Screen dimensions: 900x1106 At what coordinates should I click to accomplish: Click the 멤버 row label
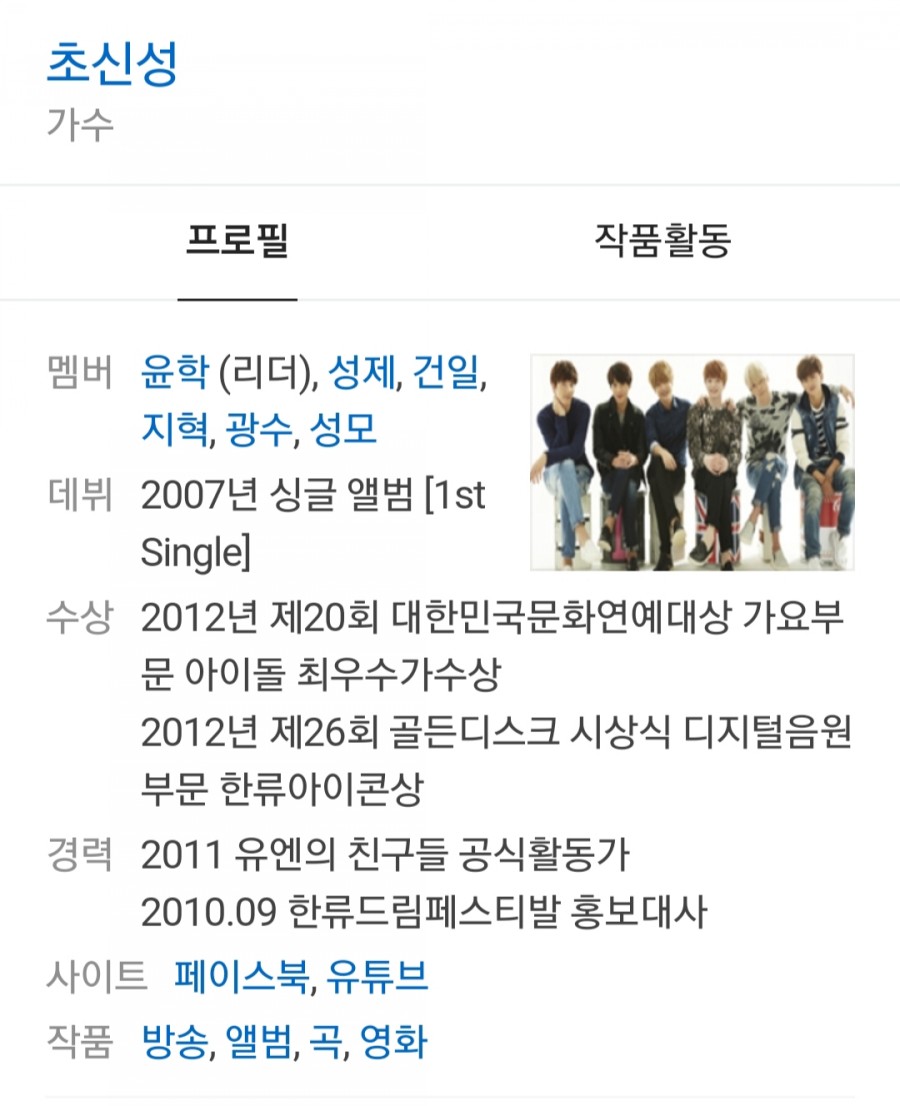tap(78, 371)
